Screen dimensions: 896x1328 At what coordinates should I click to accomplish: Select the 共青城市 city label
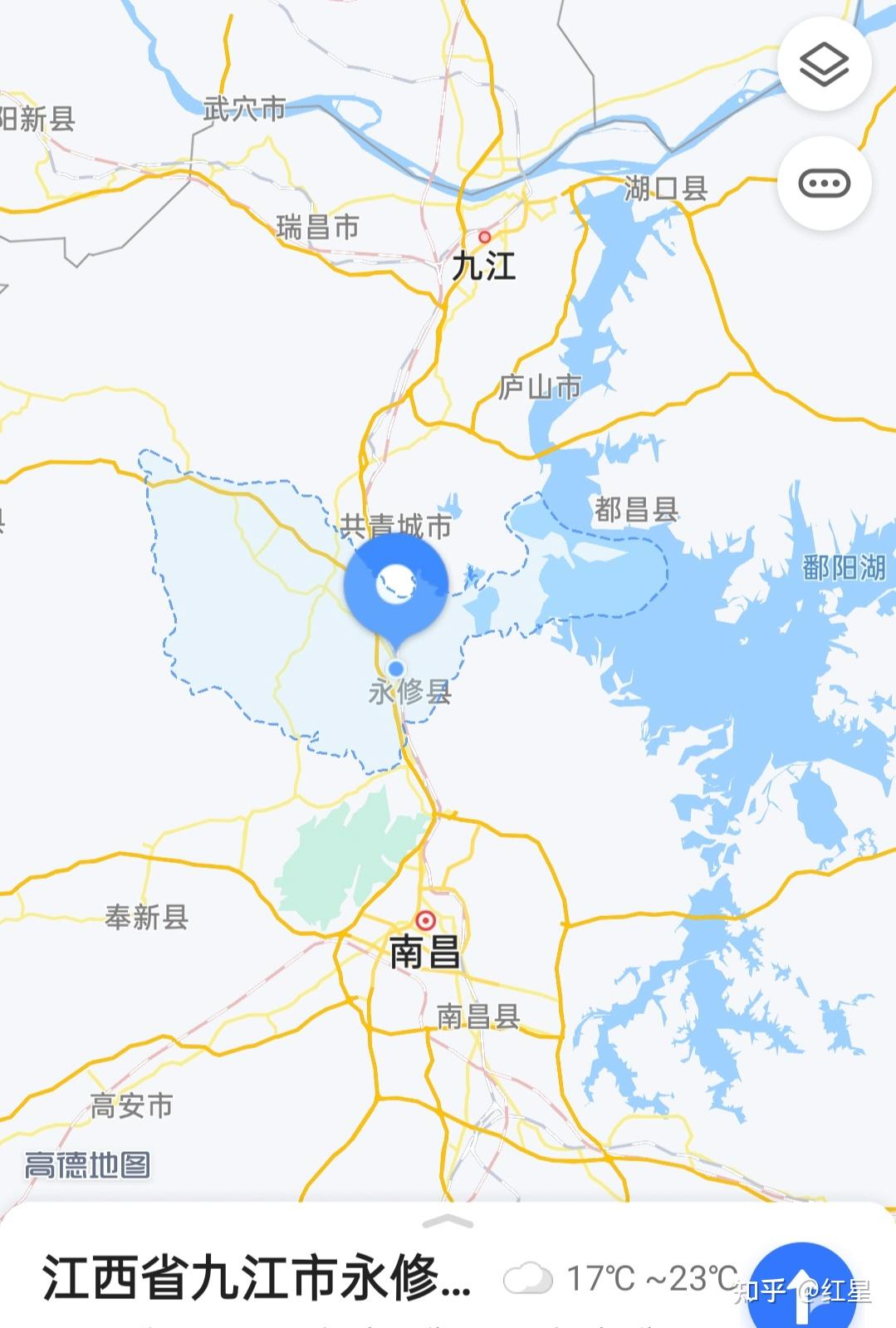[x=397, y=522]
